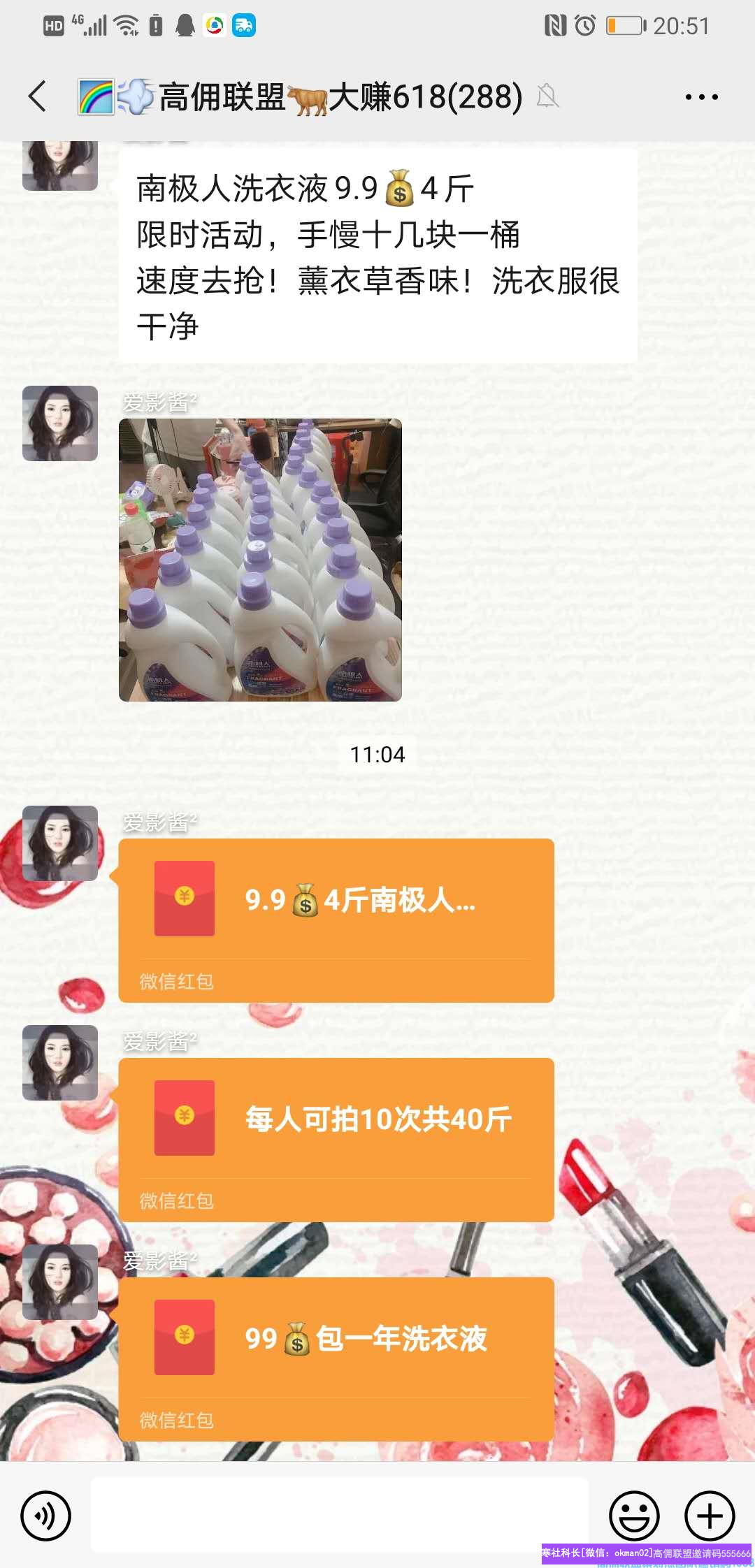Open the emoji picker

[x=634, y=1516]
